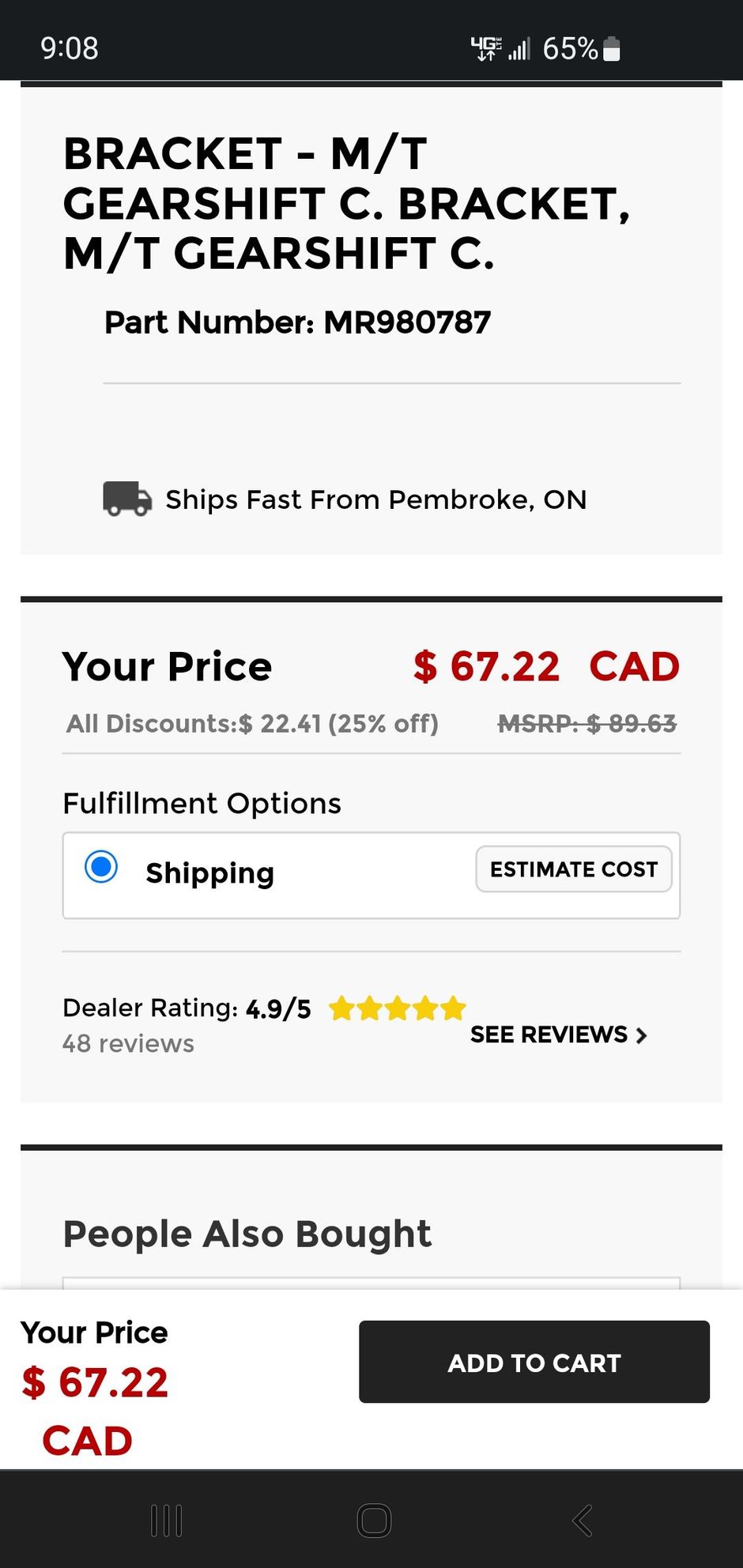Add the bracket to cart
The height and width of the screenshot is (1568, 743).
[534, 1363]
